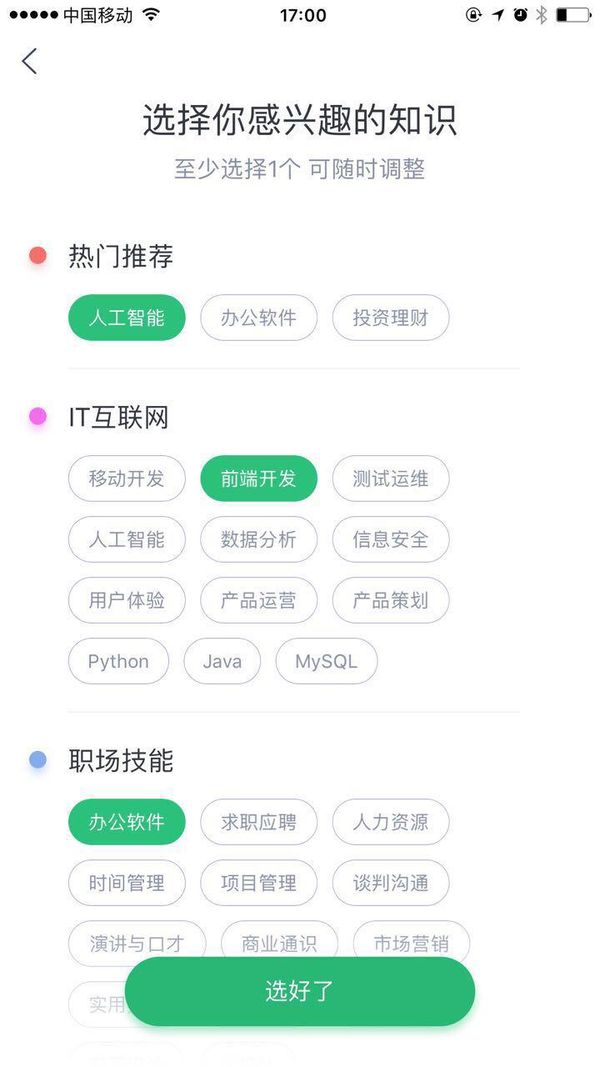This screenshot has width=600, height=1067.
Task: Choose 办公软件 under 热门推荐
Action: [259, 318]
